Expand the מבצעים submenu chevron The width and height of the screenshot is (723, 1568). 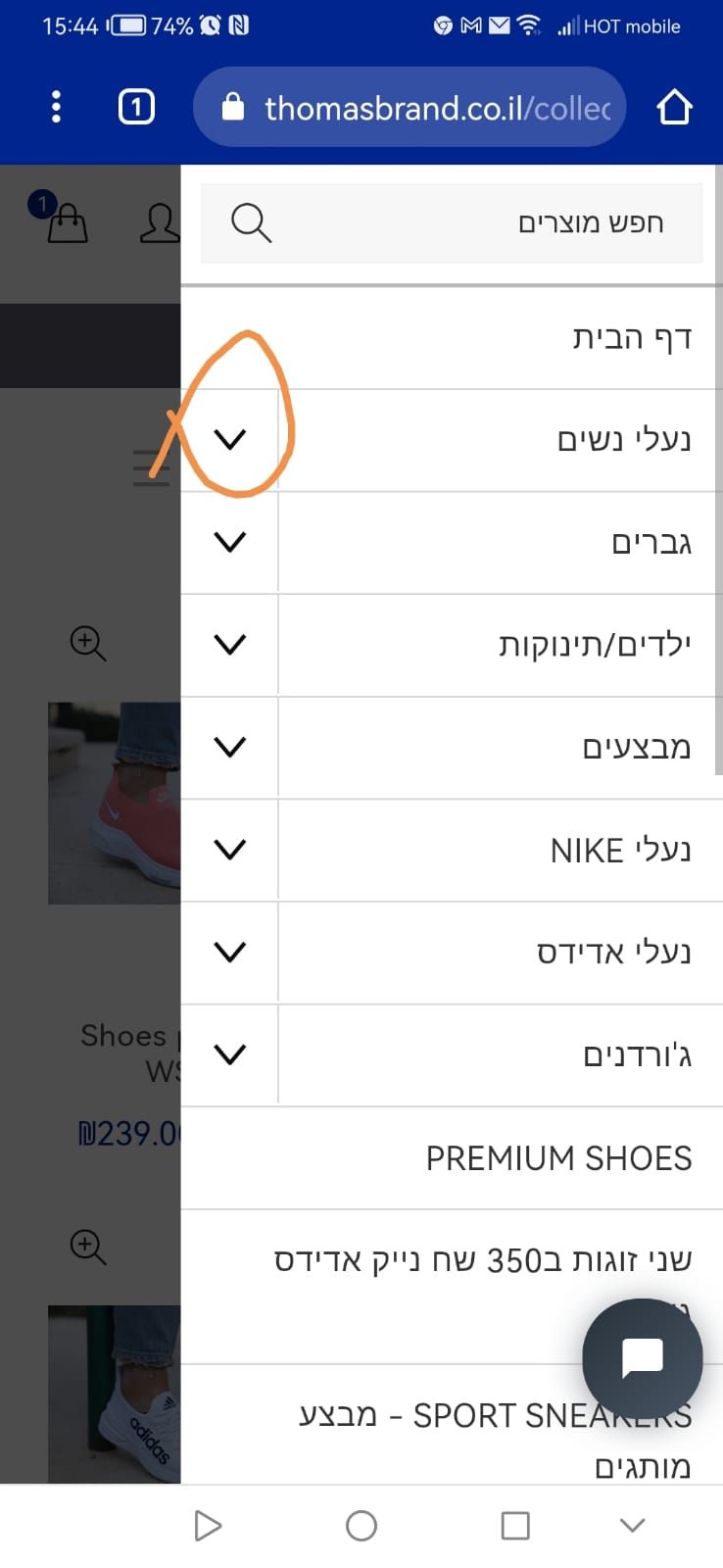pyautogui.click(x=230, y=748)
